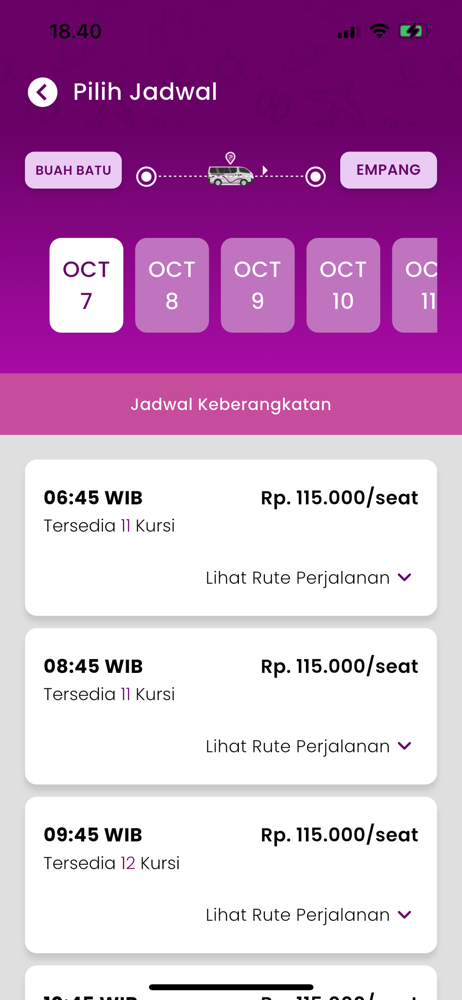This screenshot has width=462, height=1000.
Task: Change the BUAH BATU departure point
Action: click(x=73, y=170)
